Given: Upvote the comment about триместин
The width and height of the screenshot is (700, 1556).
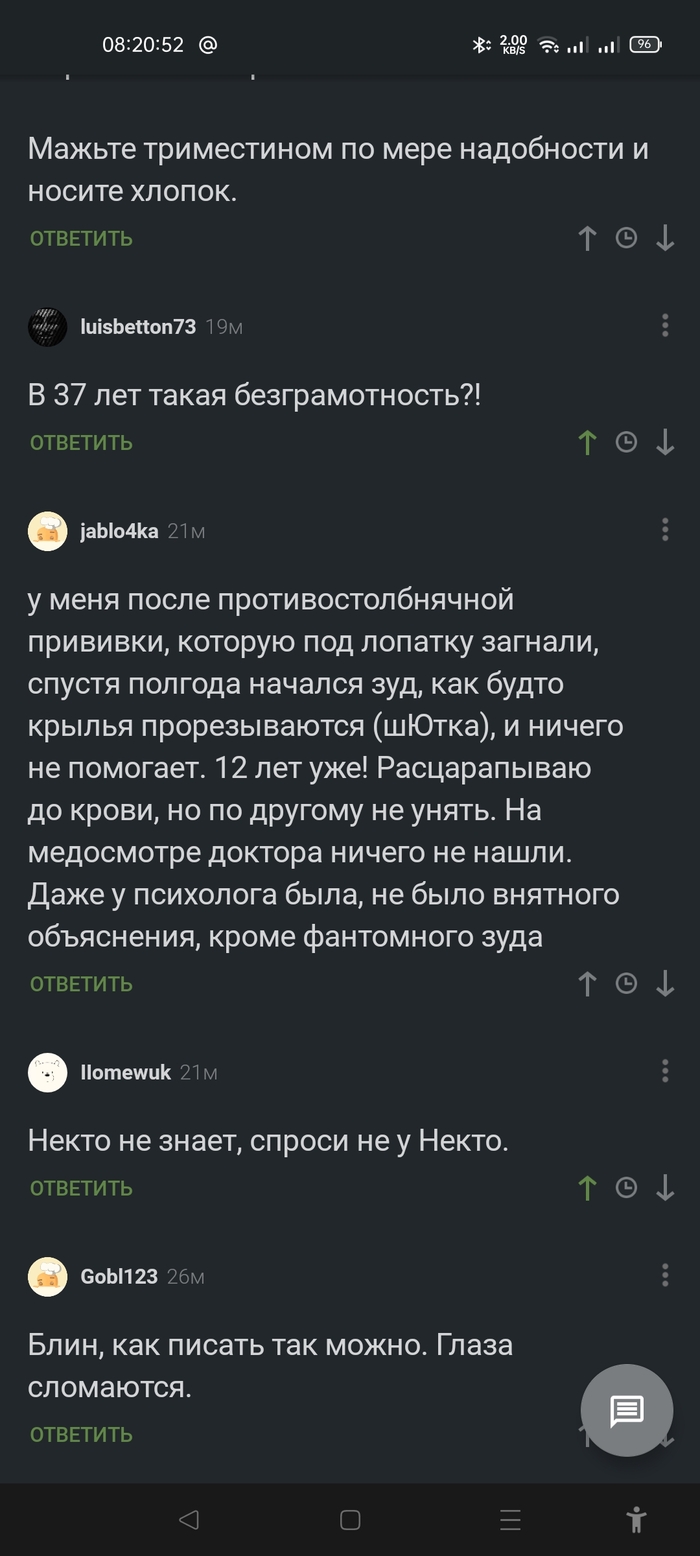Looking at the screenshot, I should pos(587,238).
